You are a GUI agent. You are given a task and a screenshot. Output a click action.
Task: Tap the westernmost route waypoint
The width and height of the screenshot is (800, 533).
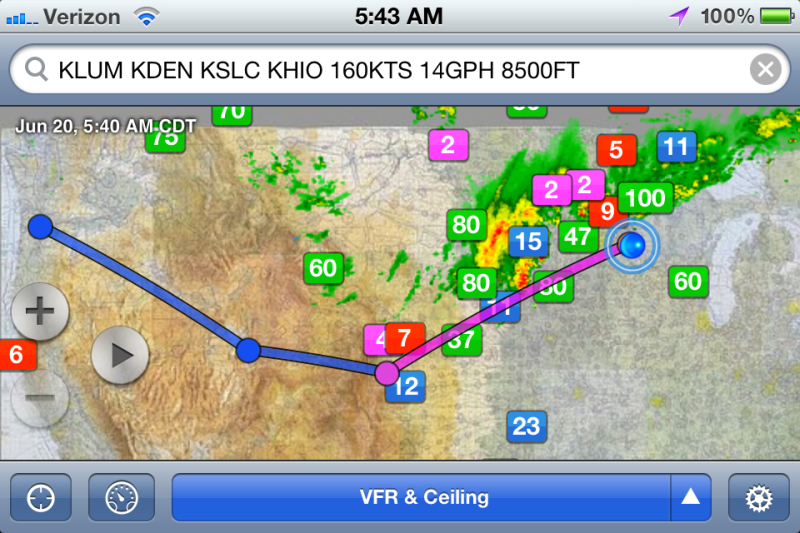coord(39,227)
